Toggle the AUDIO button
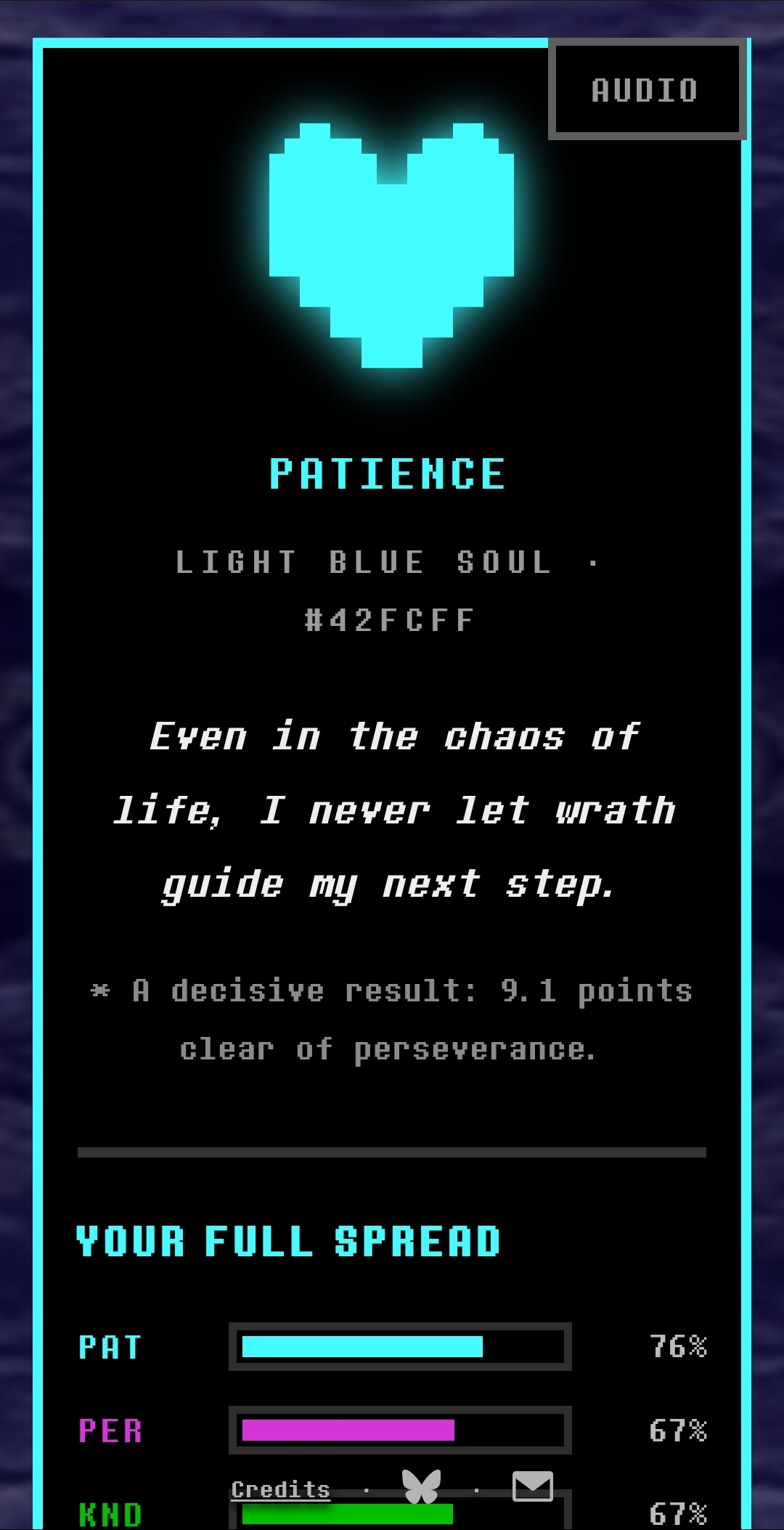Screen dimensions: 784x1530 tap(647, 89)
